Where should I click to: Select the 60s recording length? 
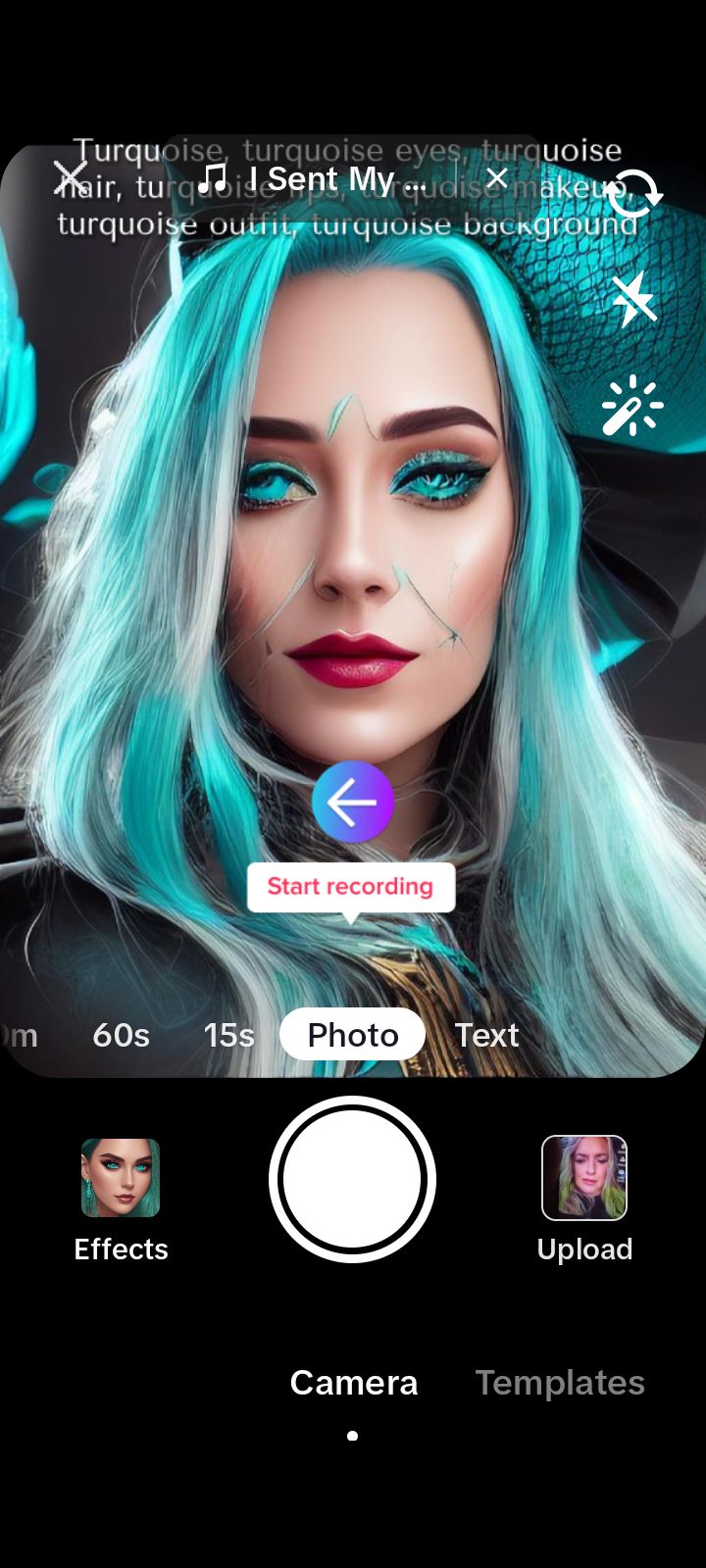[121, 1035]
